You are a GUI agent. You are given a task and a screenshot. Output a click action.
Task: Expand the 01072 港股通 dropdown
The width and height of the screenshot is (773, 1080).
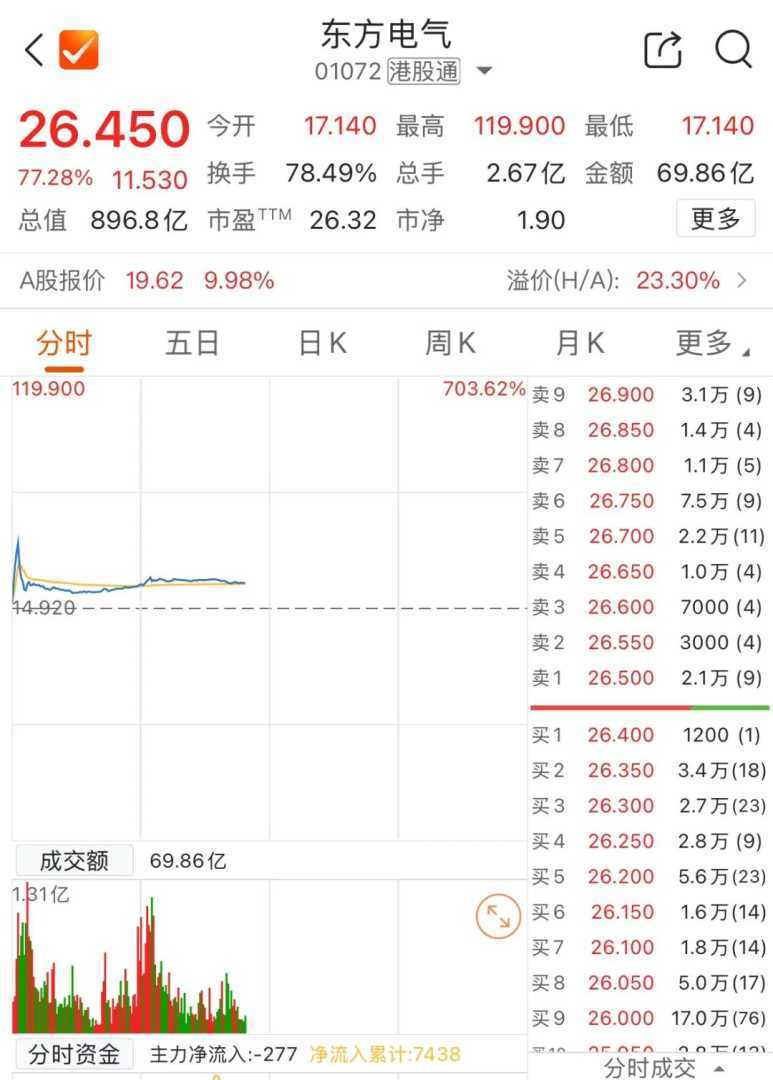tap(484, 71)
